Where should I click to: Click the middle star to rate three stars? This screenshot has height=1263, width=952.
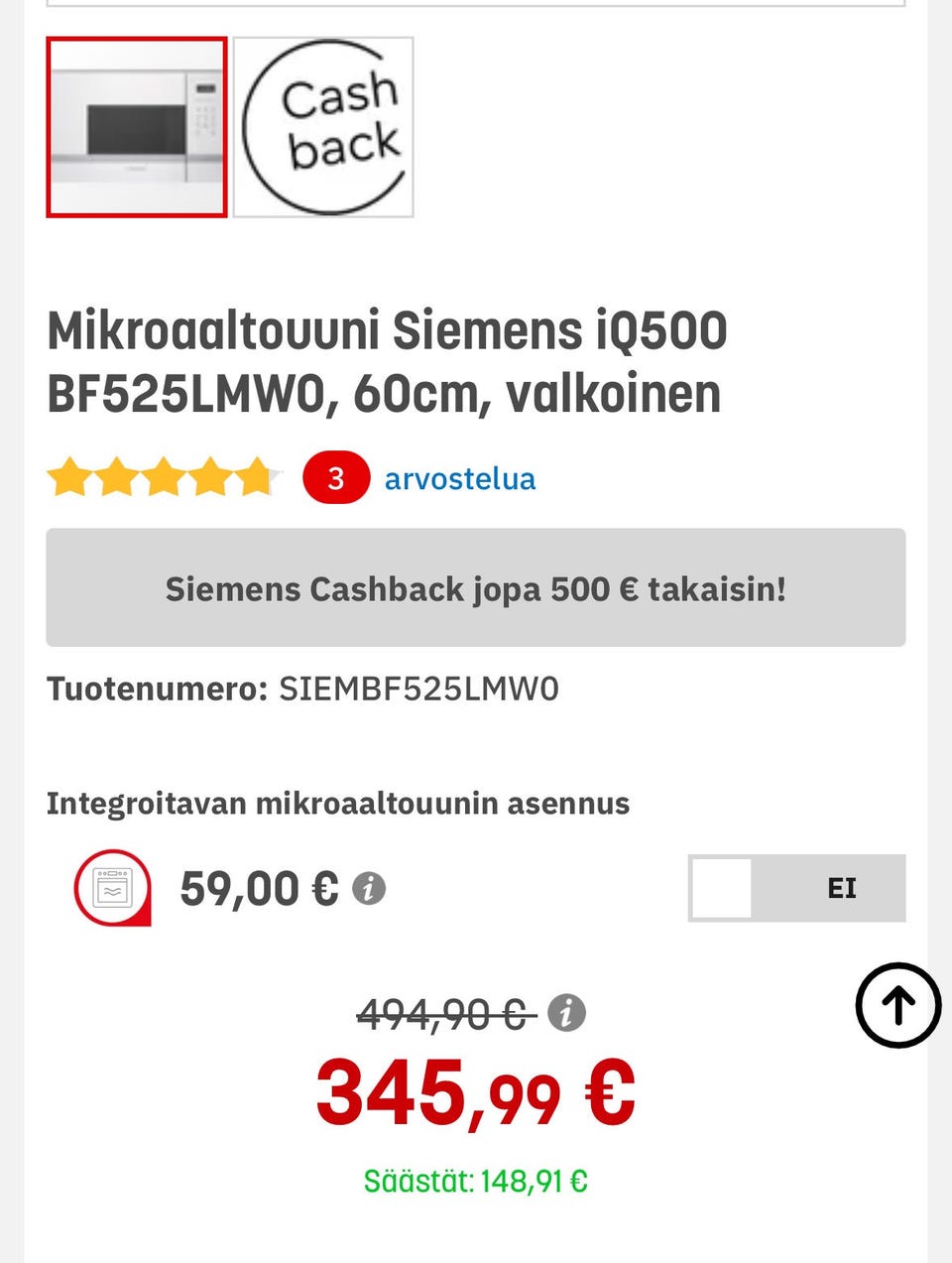click(x=165, y=477)
